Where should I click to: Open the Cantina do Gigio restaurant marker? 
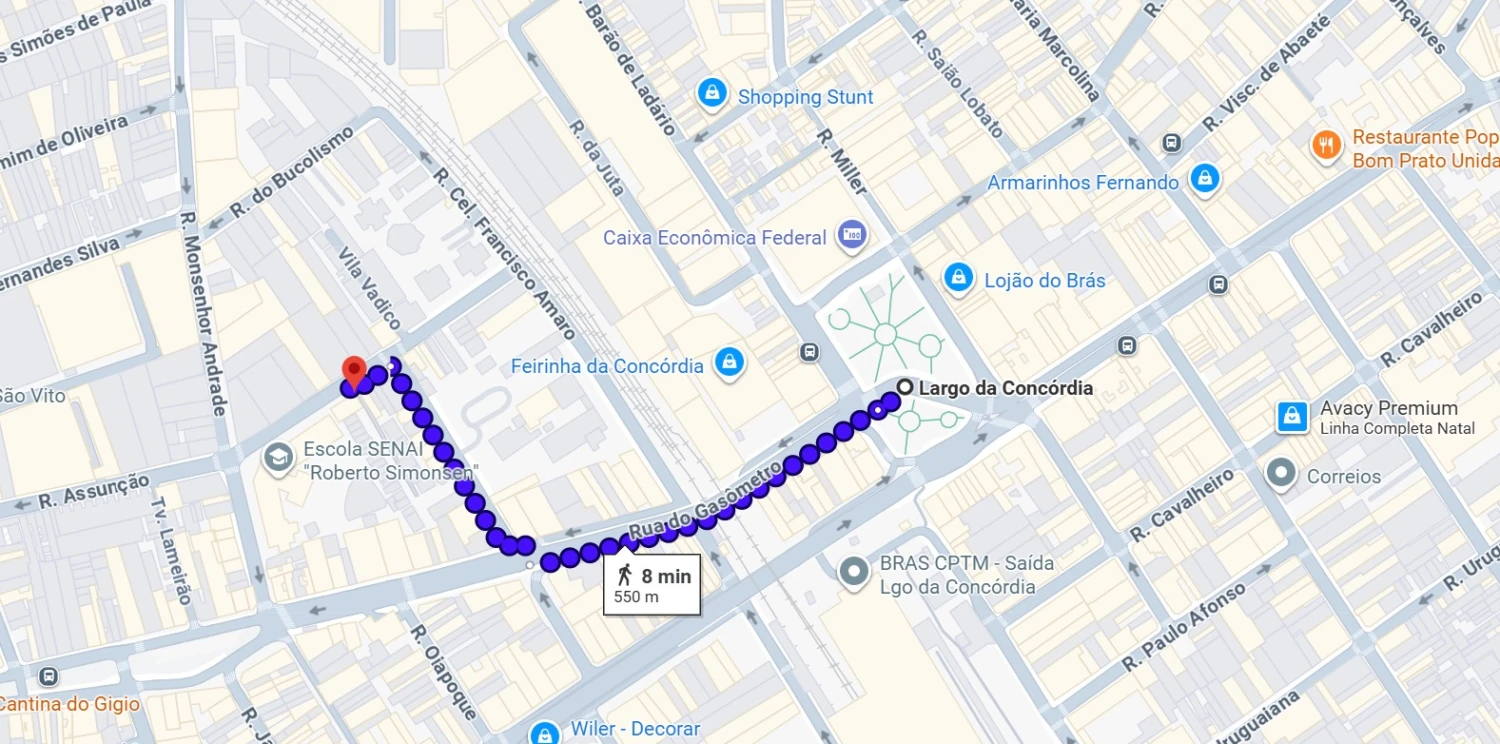click(x=68, y=703)
